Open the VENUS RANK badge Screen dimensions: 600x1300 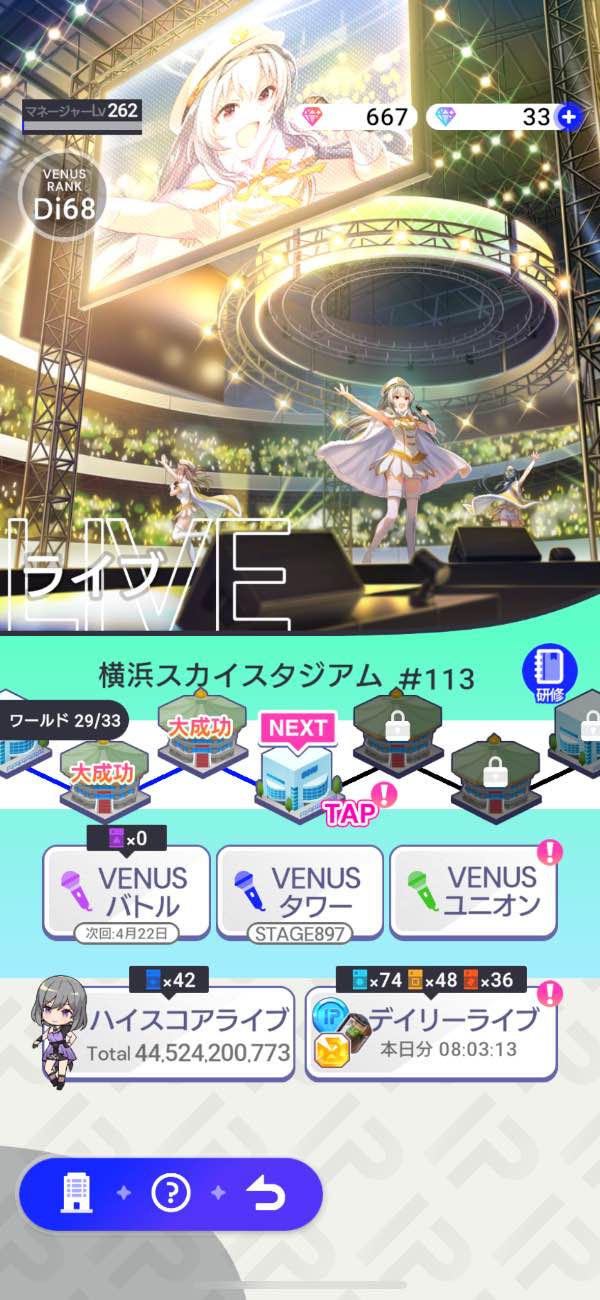64,197
